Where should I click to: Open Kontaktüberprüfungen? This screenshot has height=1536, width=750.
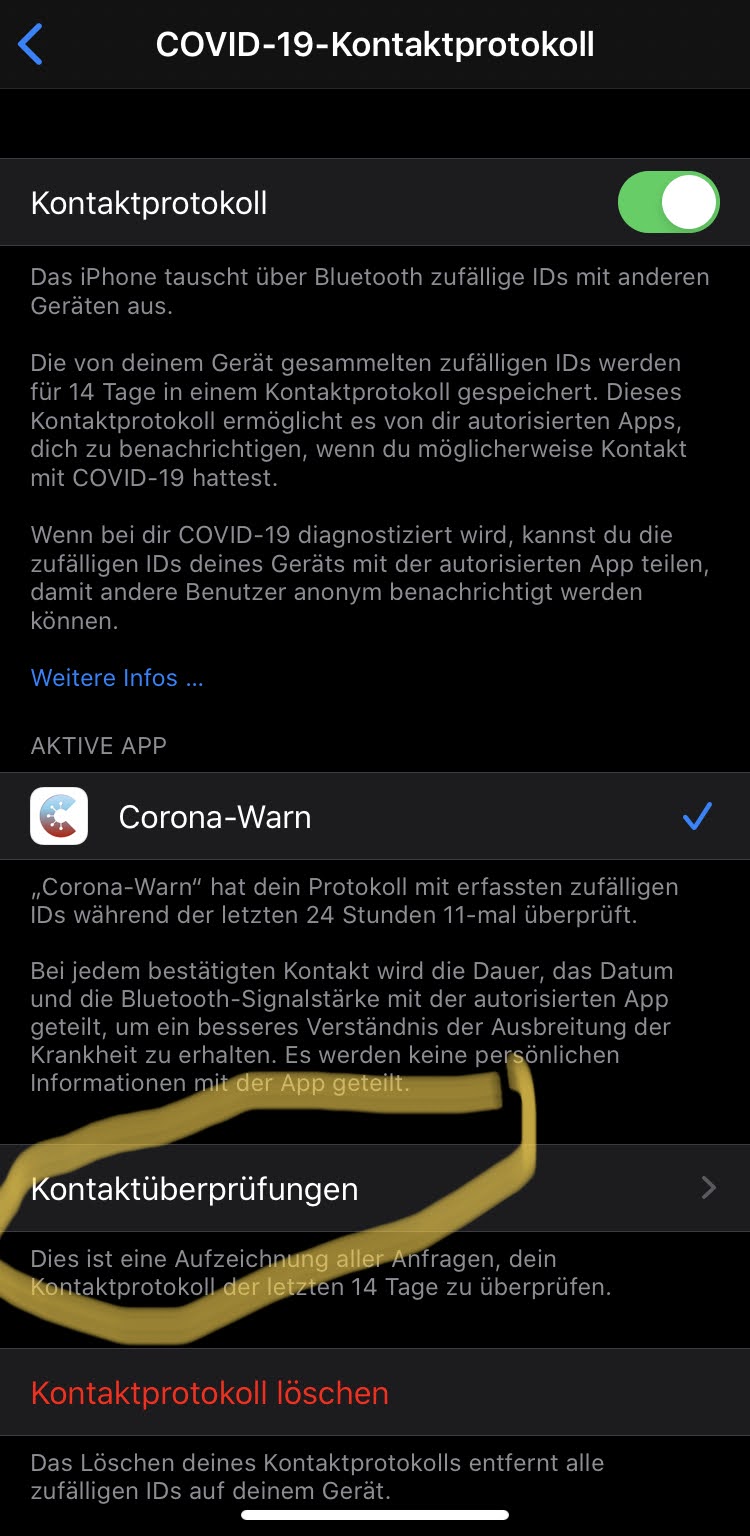pyautogui.click(x=375, y=1188)
